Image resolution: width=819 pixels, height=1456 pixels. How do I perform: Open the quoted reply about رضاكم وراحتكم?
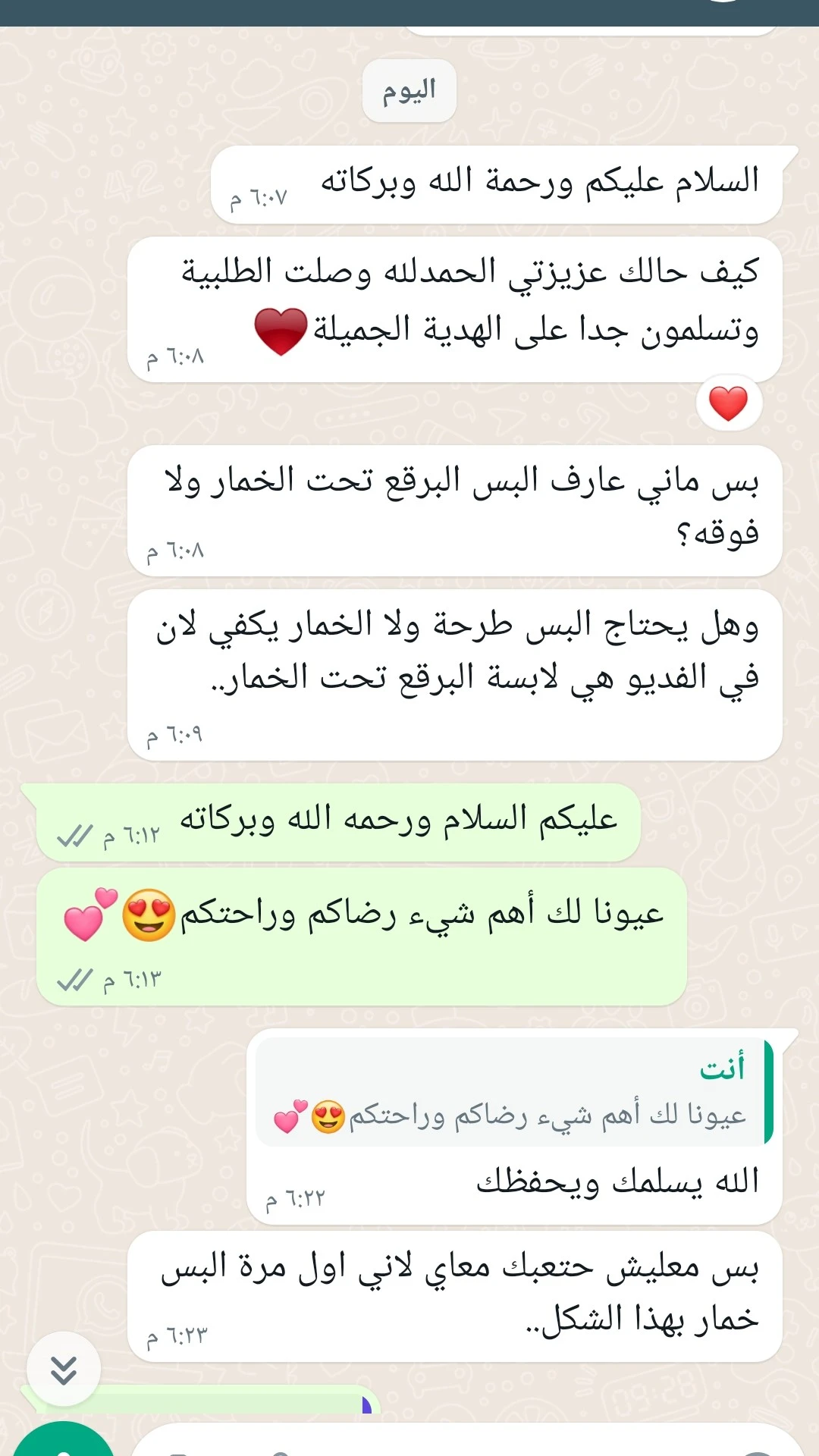[513, 1093]
